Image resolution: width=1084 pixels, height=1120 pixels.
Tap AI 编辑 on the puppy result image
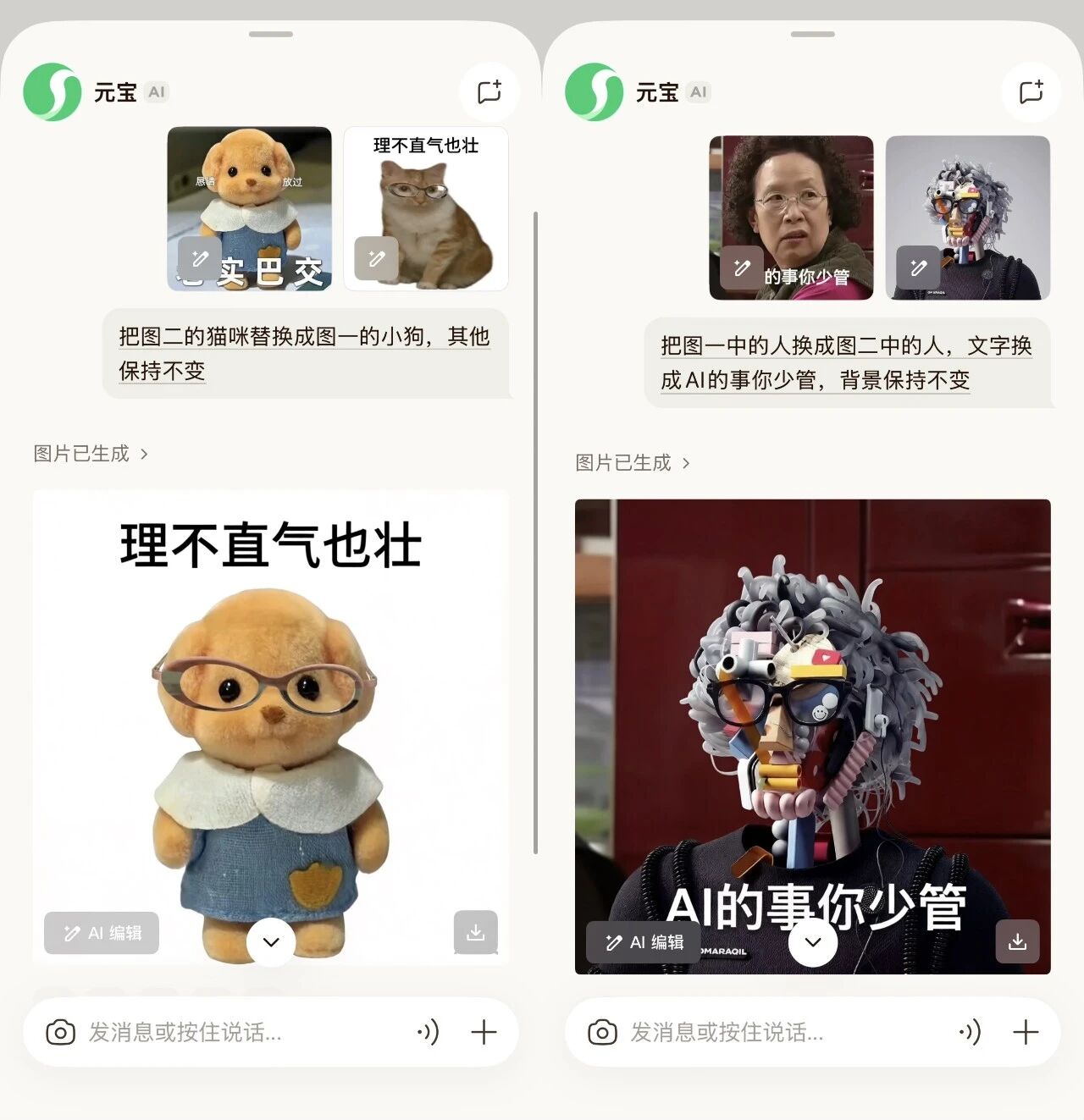click(101, 933)
